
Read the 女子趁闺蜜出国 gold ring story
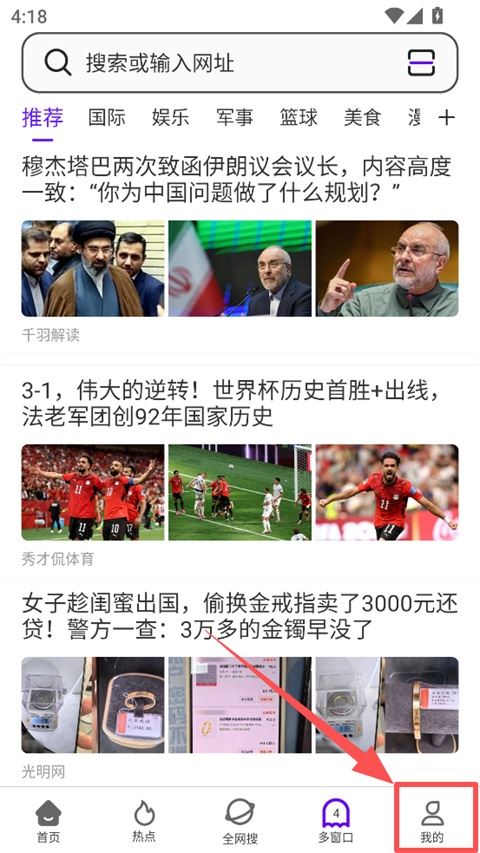tap(239, 616)
